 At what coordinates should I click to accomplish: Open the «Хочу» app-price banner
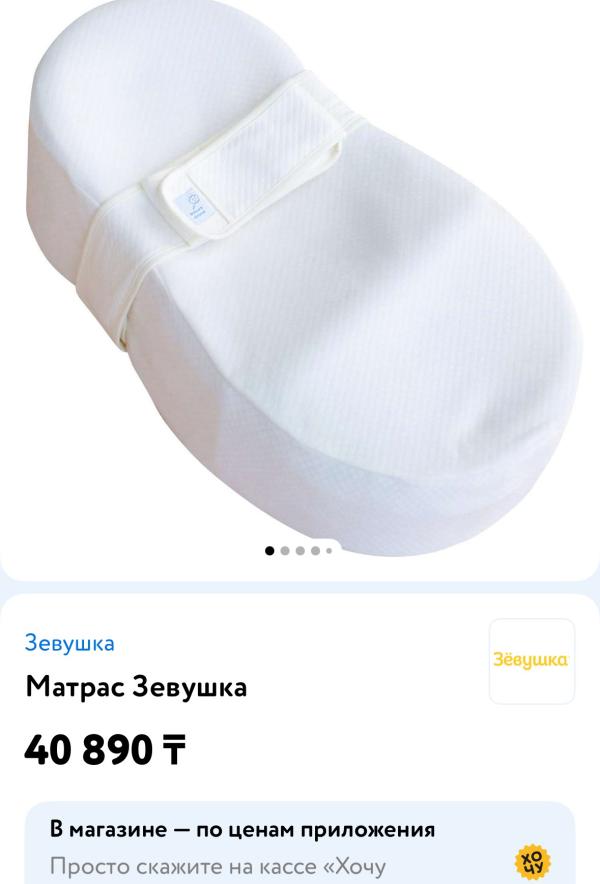coord(300,844)
